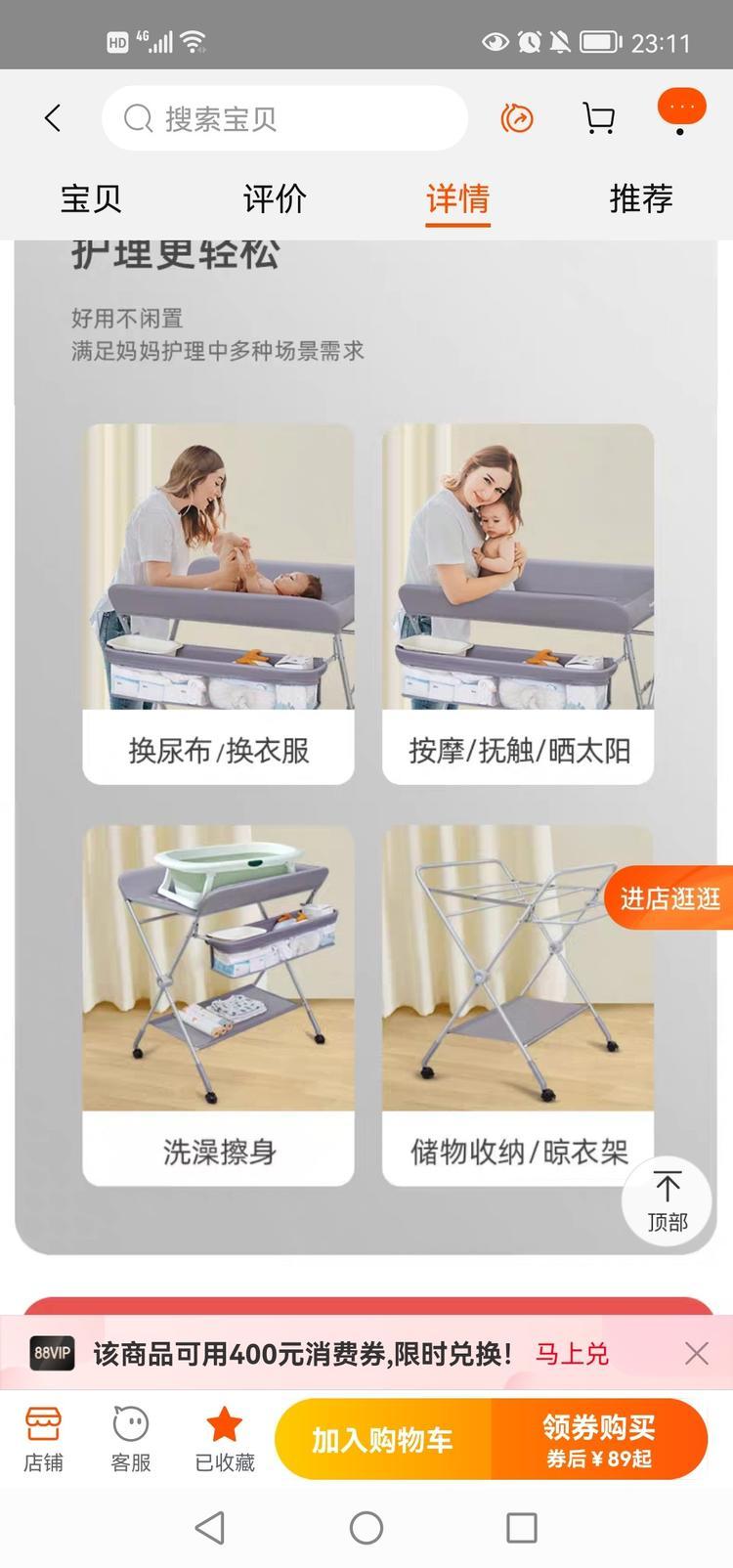Switch to the 宝贝 tab

coord(91,198)
